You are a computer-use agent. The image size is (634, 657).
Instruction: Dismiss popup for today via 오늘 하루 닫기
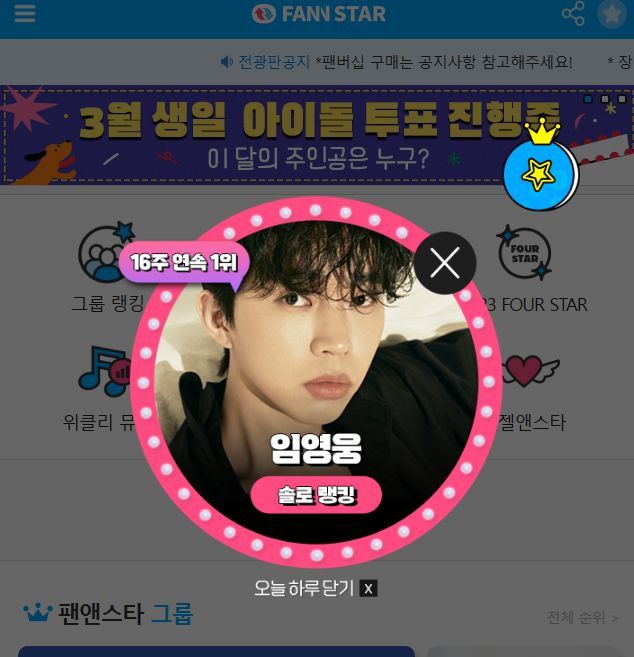tap(315, 588)
